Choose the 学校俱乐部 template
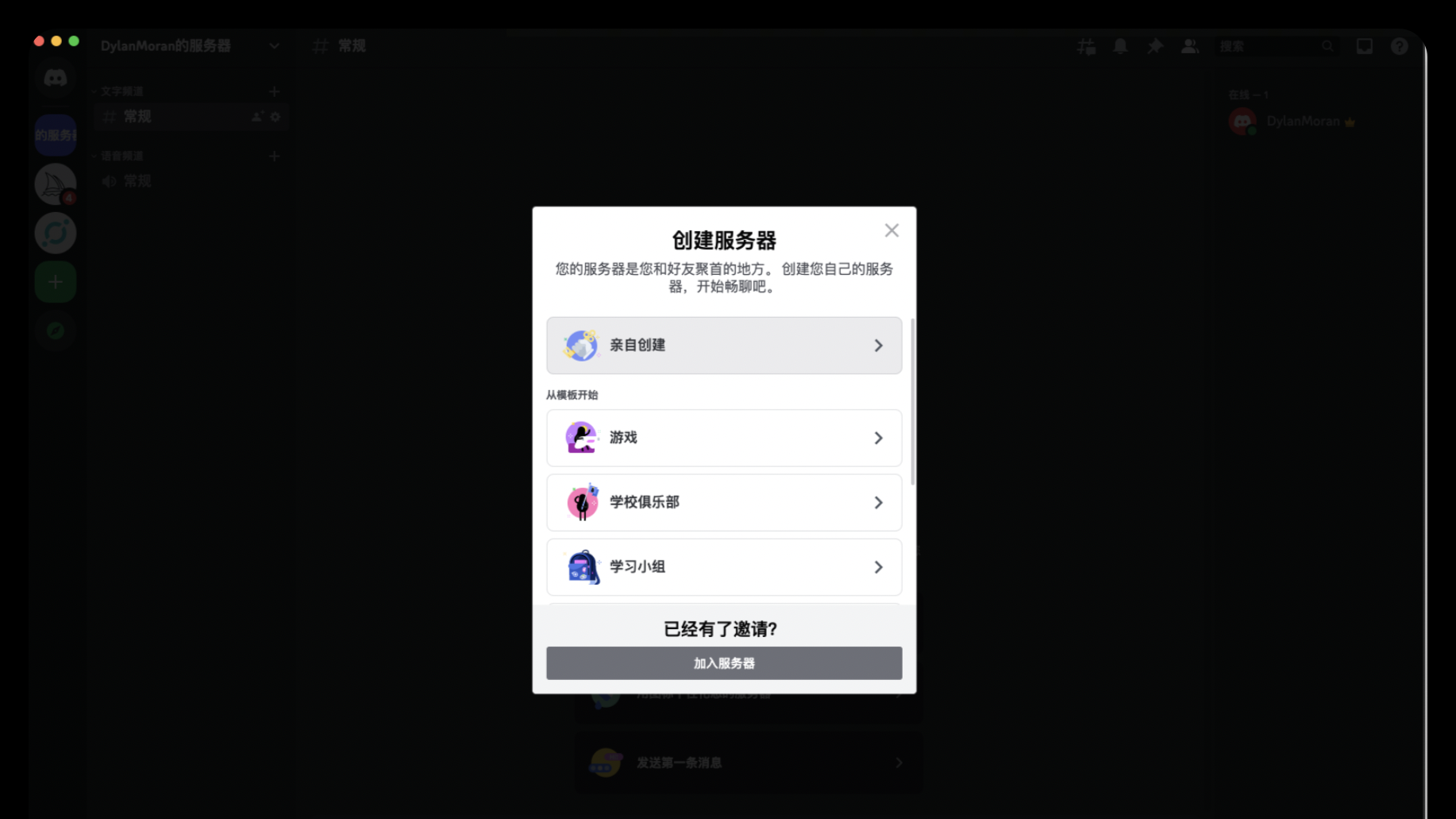The height and width of the screenshot is (819, 1456). (x=723, y=502)
